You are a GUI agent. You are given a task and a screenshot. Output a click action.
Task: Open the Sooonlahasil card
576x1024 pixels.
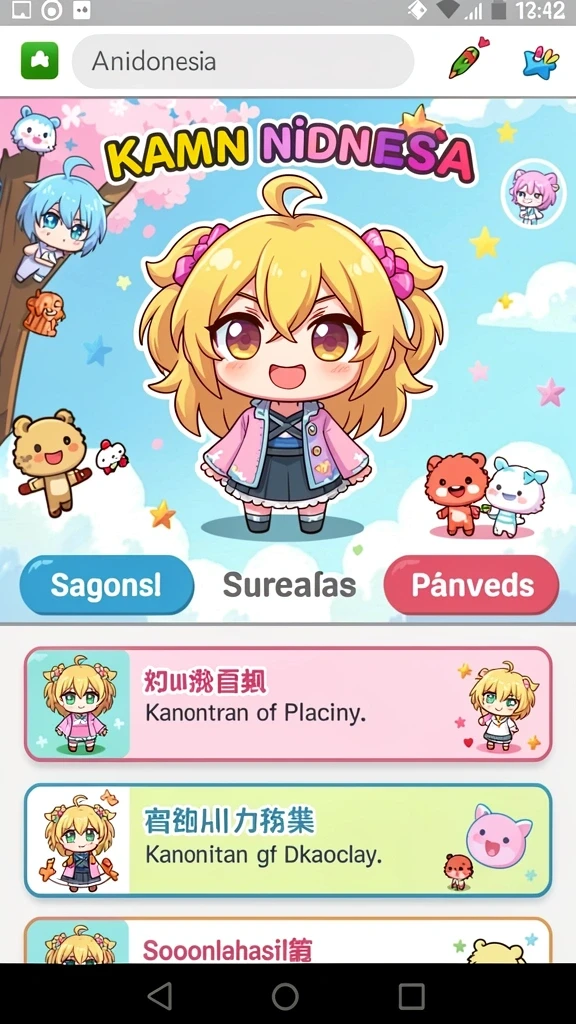pyautogui.click(x=288, y=940)
